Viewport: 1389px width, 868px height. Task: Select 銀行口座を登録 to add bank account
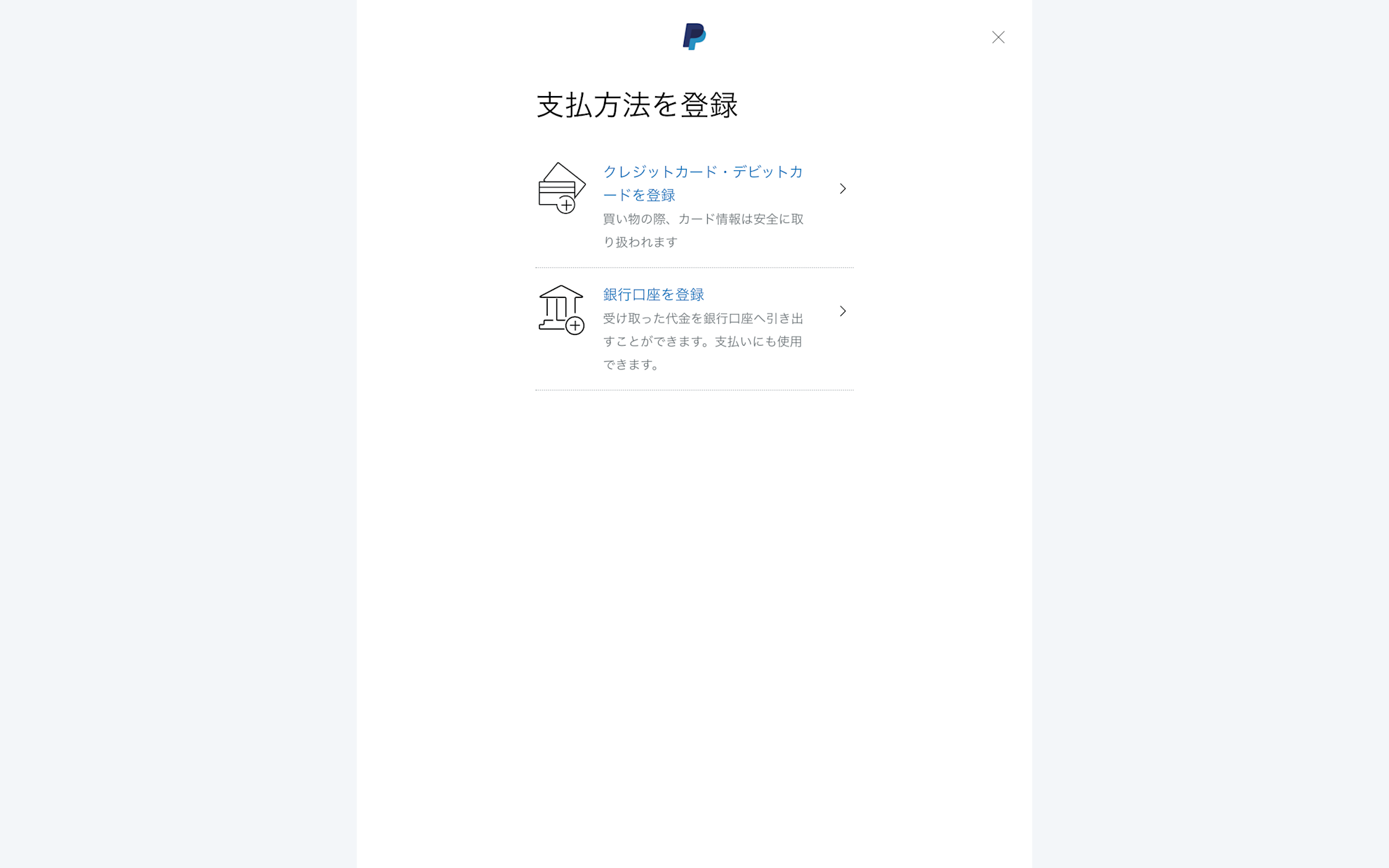coord(653,294)
